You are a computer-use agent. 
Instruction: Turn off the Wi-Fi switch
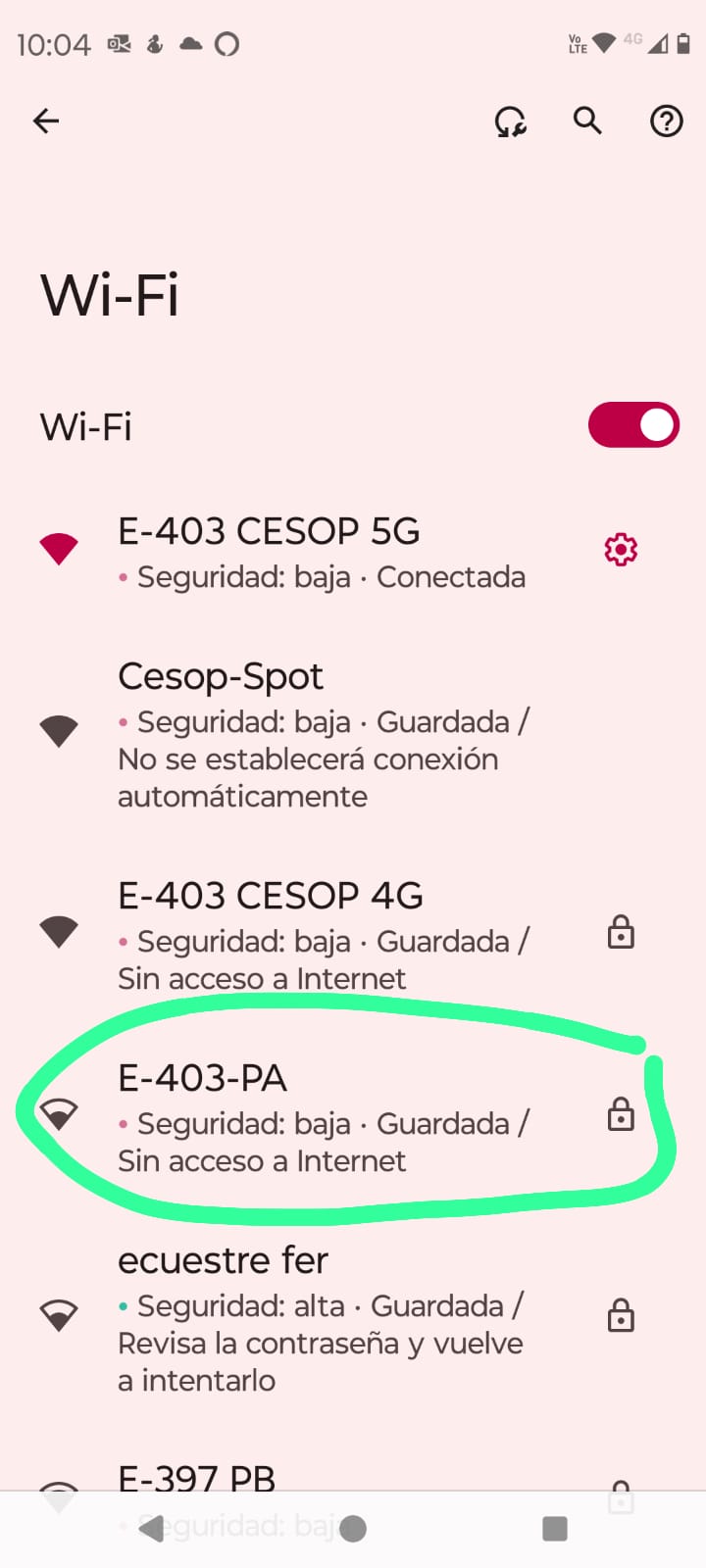633,425
